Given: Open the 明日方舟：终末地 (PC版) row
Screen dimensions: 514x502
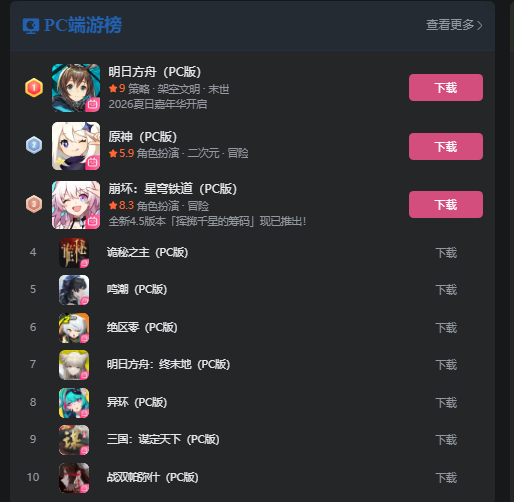Looking at the screenshot, I should (x=252, y=365).
